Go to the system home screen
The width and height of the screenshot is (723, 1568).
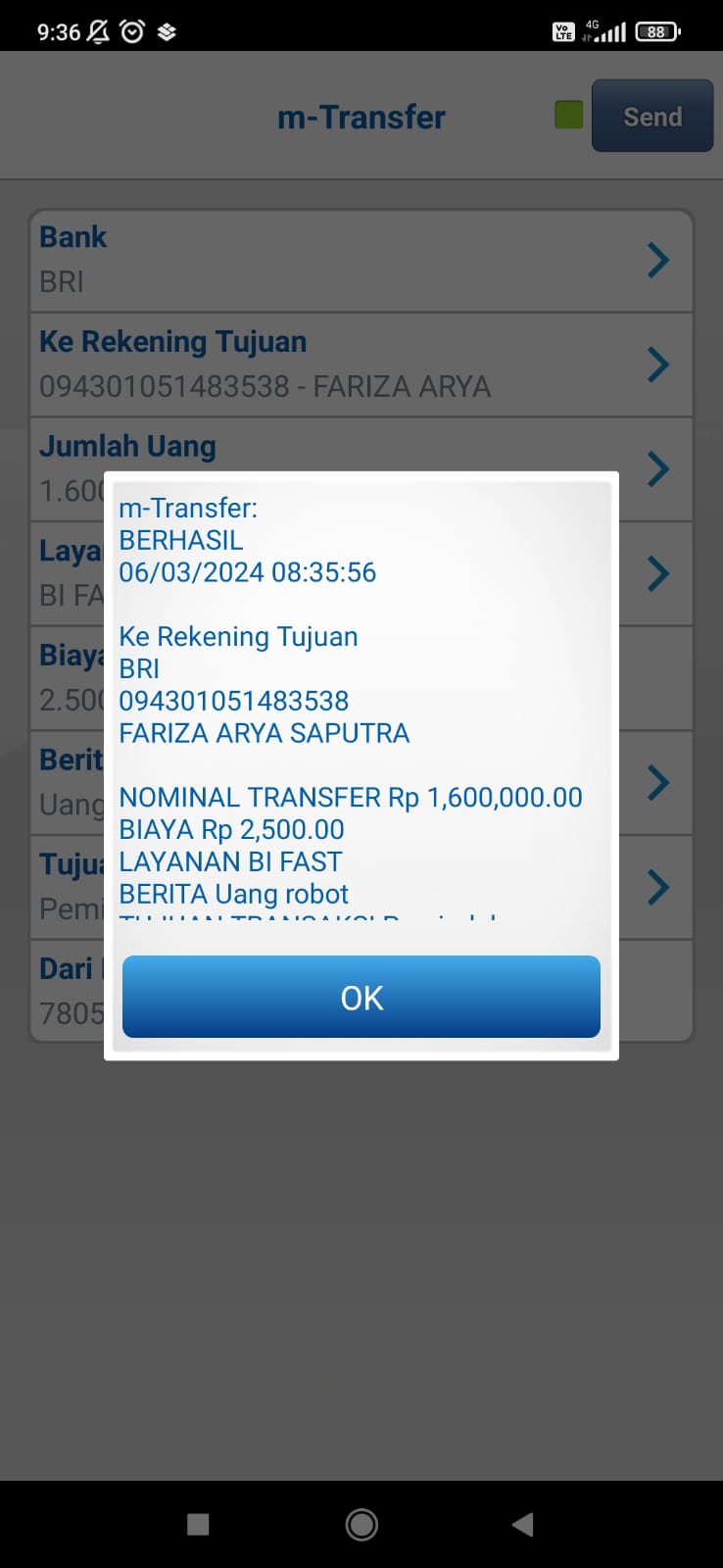pos(361,1524)
